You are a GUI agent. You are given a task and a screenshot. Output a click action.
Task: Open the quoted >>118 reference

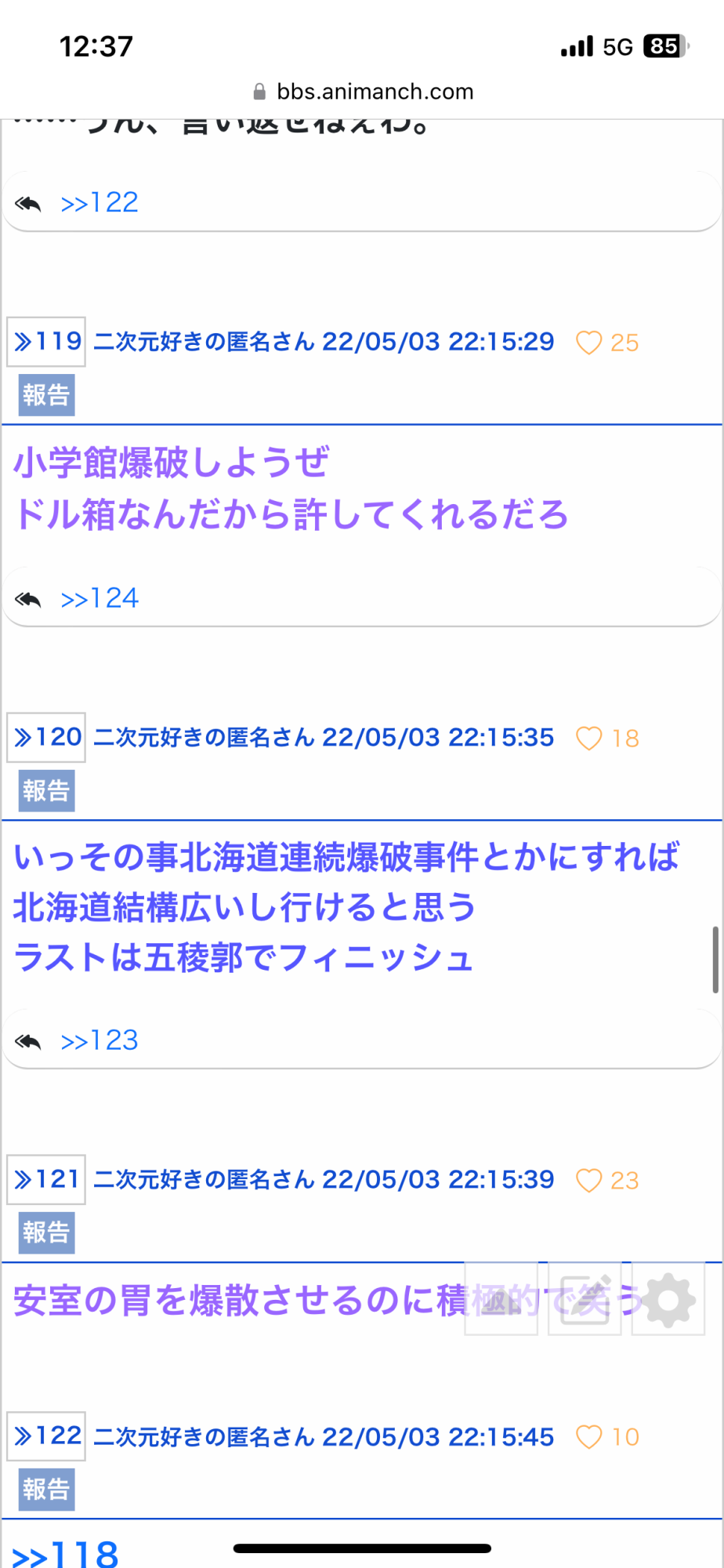coord(65,1554)
